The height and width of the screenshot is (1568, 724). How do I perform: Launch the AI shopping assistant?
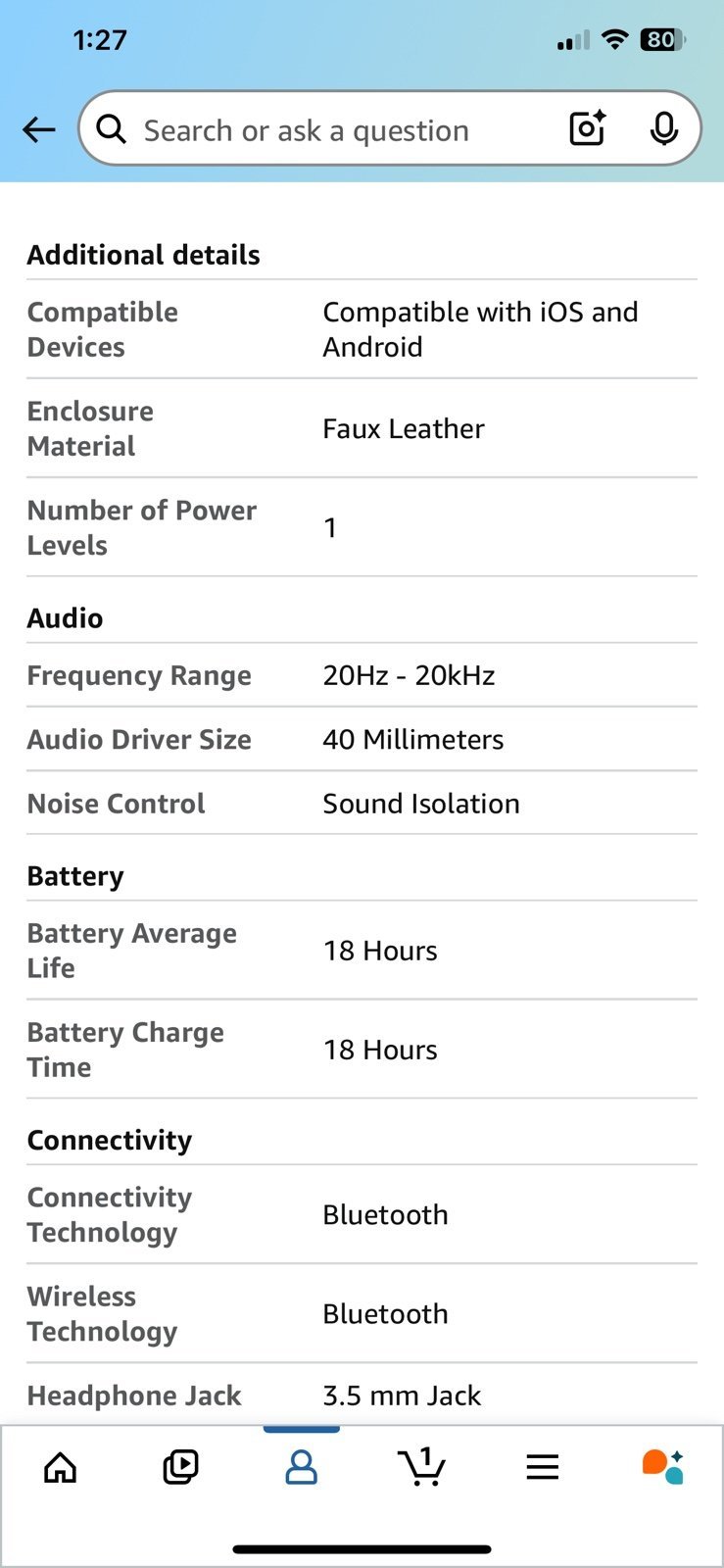663,1467
